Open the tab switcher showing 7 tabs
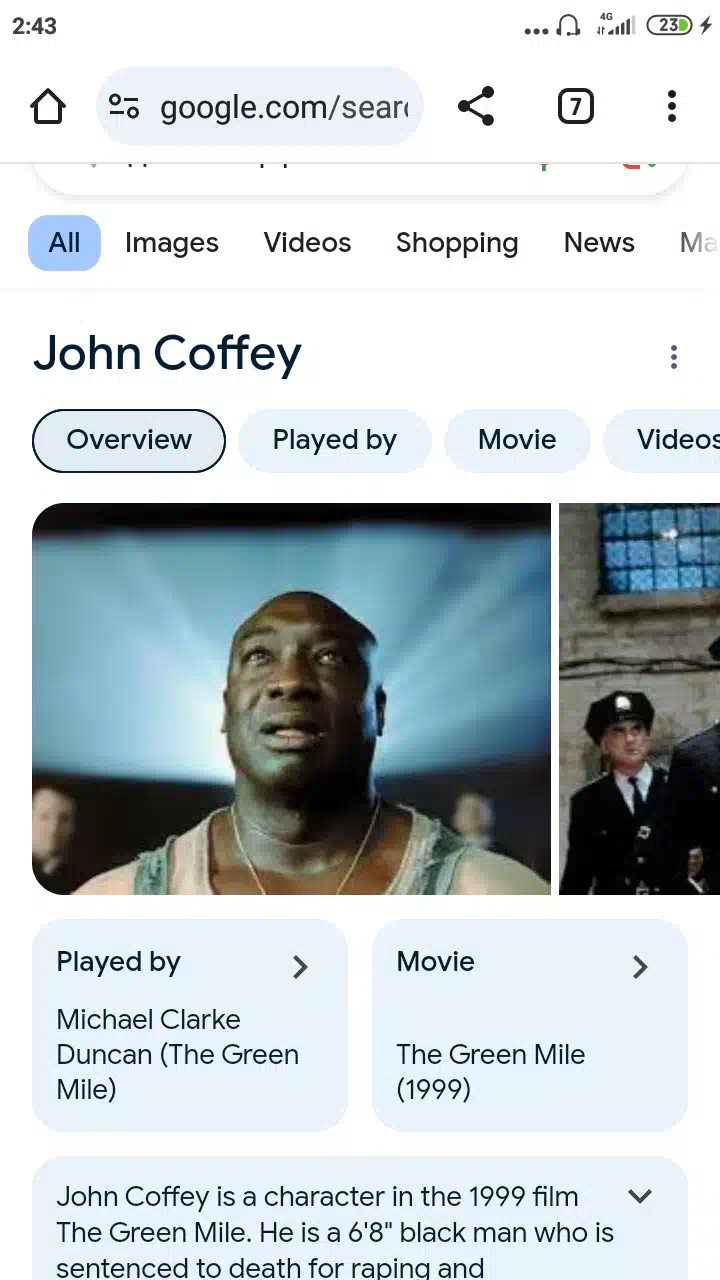The height and width of the screenshot is (1280, 720). [575, 106]
